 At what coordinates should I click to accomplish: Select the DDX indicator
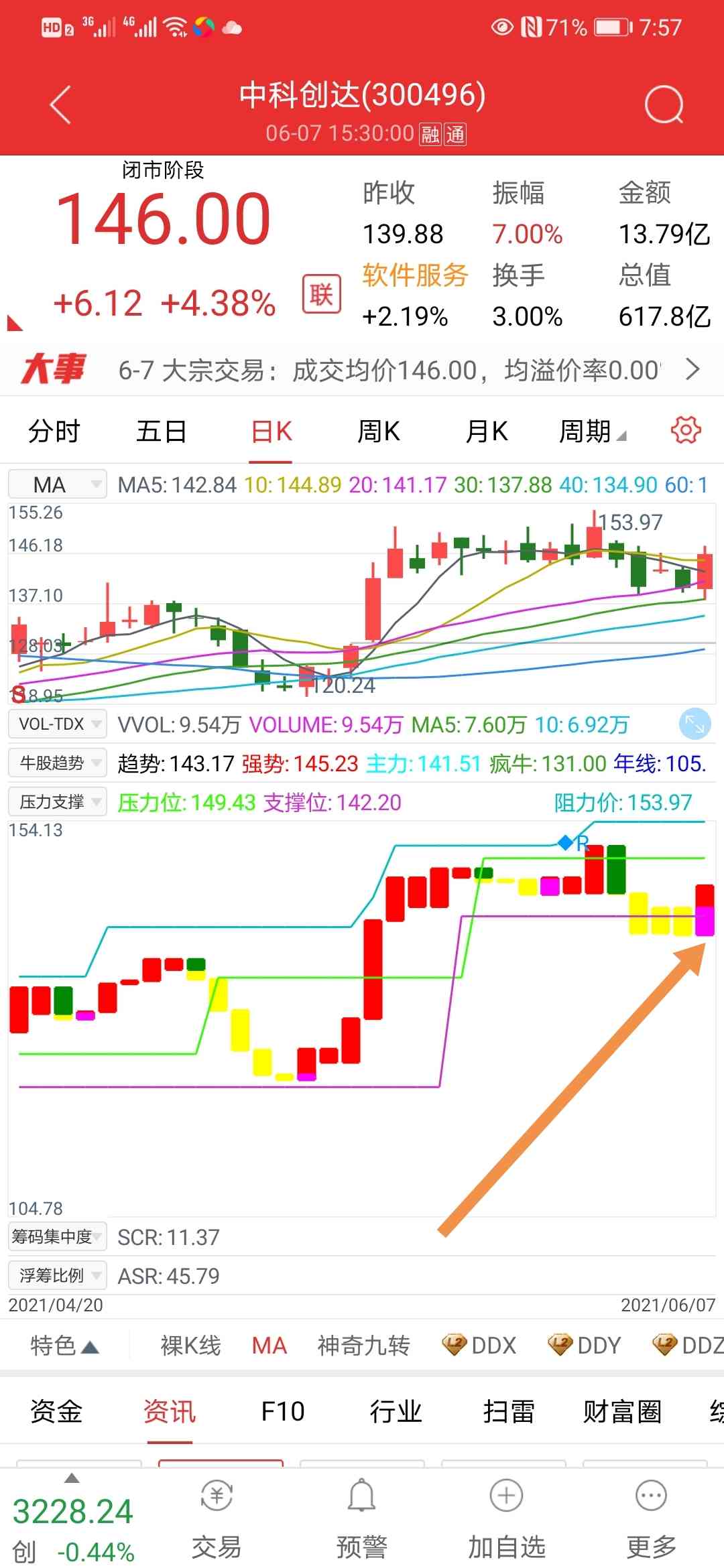pos(480,1345)
